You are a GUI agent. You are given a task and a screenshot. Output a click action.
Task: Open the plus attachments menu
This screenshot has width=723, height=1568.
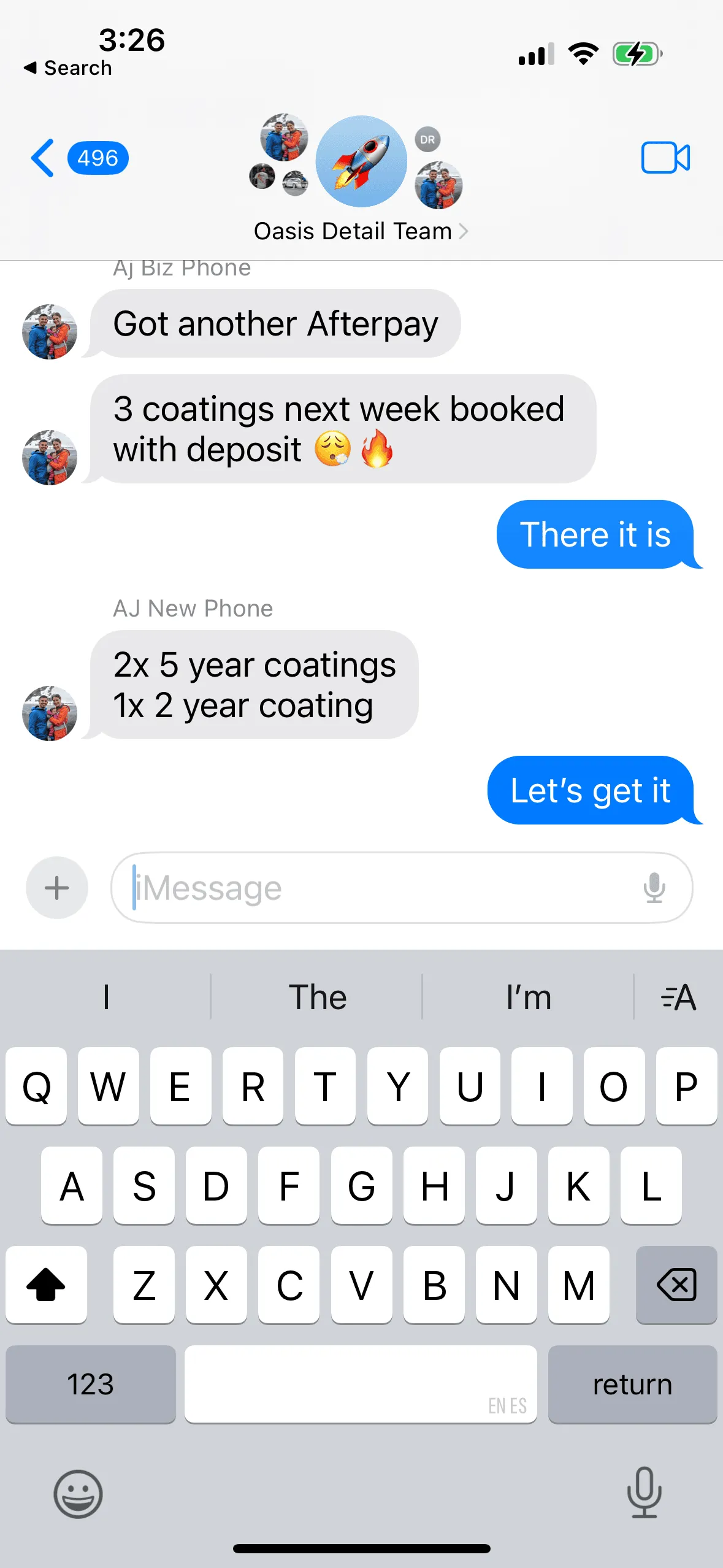pyautogui.click(x=57, y=888)
